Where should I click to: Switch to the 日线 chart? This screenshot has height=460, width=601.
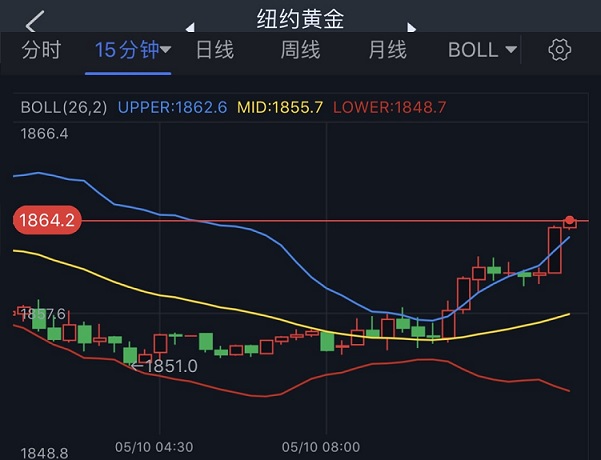coord(215,50)
